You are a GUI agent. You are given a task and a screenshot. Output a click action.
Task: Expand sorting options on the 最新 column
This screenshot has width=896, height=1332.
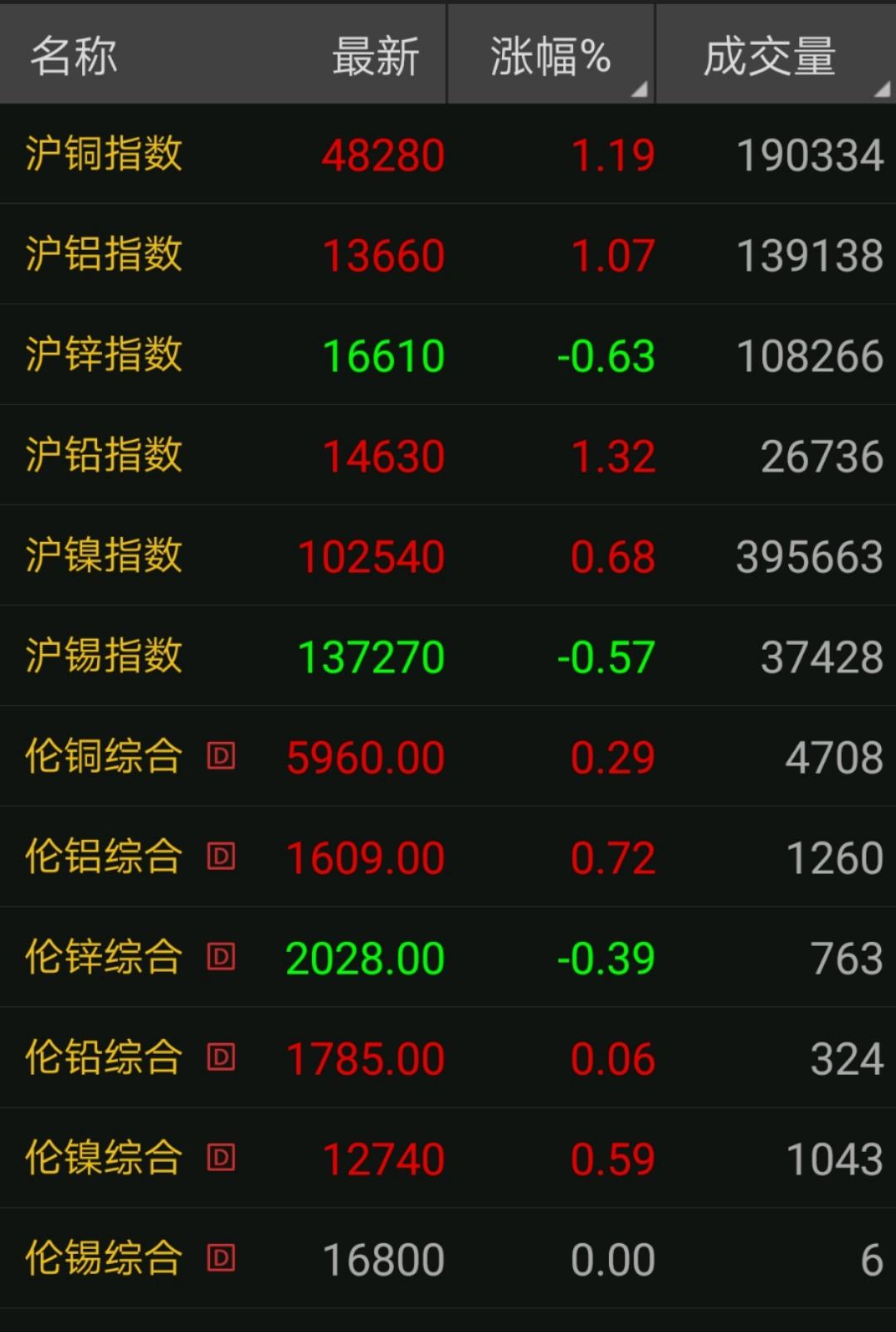(375, 53)
